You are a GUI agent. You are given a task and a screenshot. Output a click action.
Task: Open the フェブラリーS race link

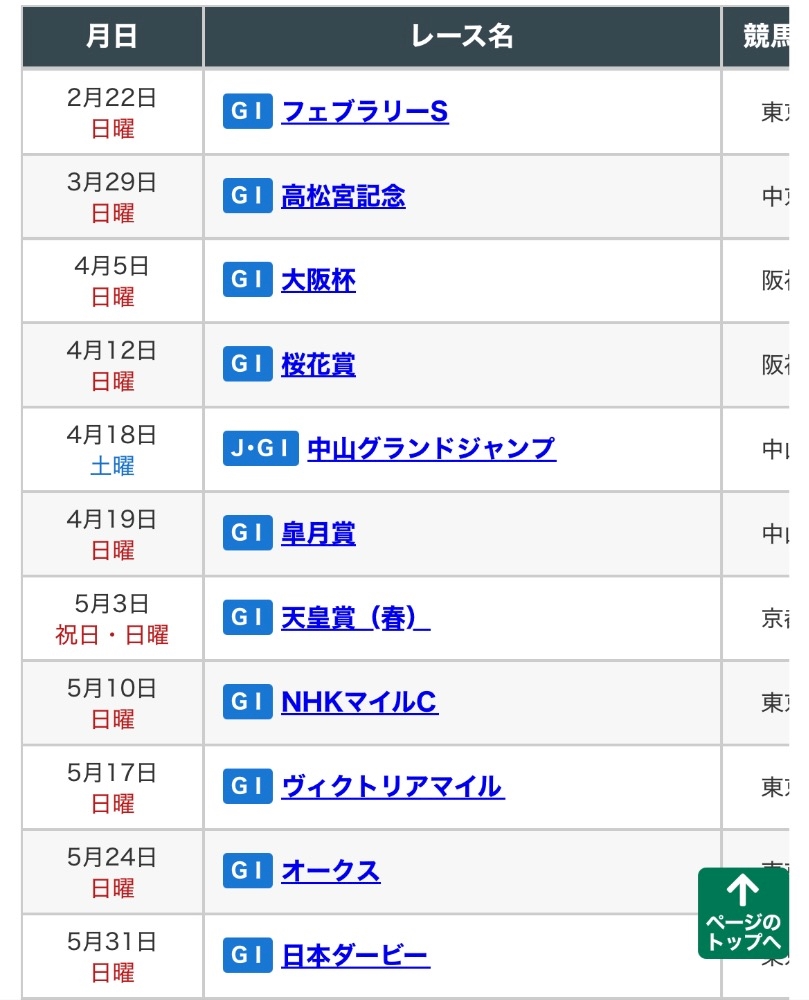pyautogui.click(x=365, y=112)
